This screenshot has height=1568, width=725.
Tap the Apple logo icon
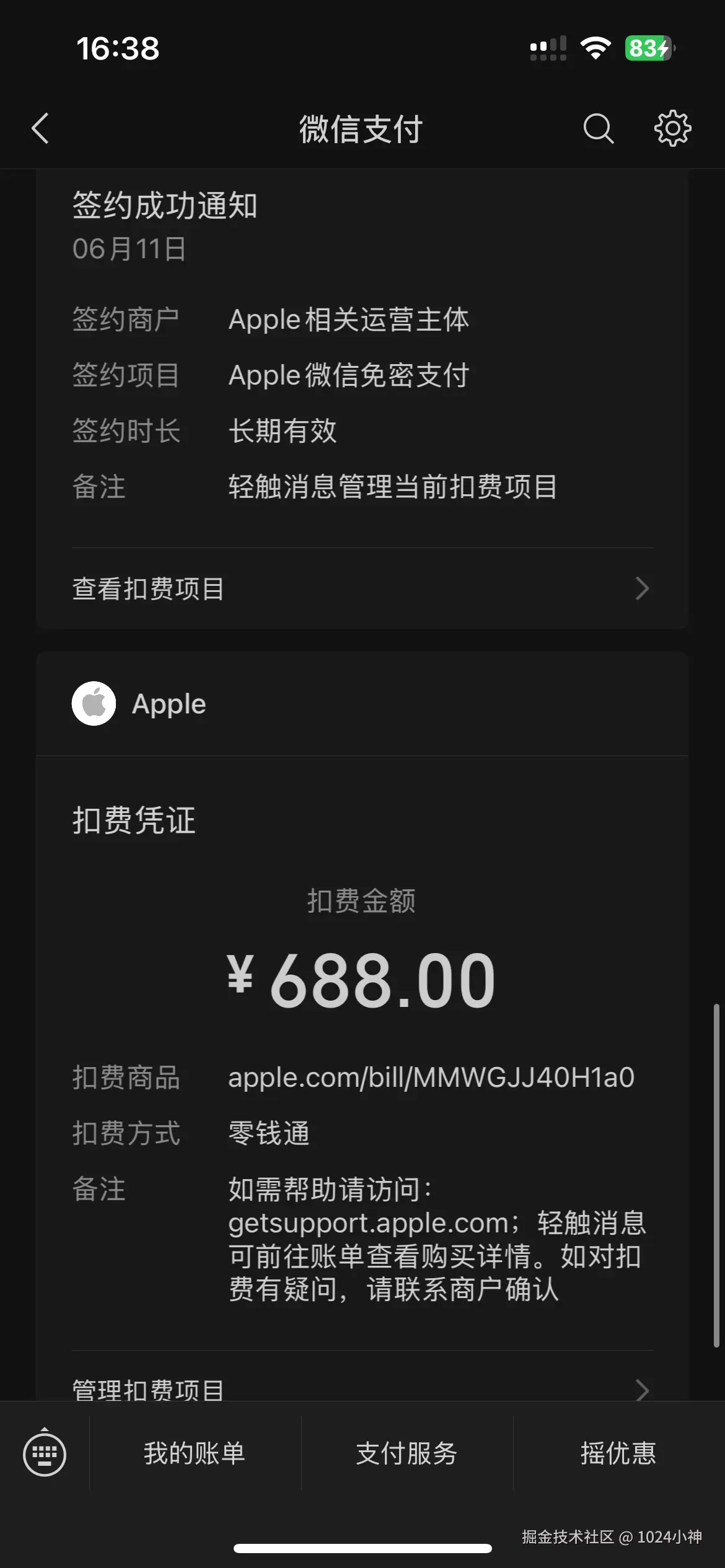point(94,703)
